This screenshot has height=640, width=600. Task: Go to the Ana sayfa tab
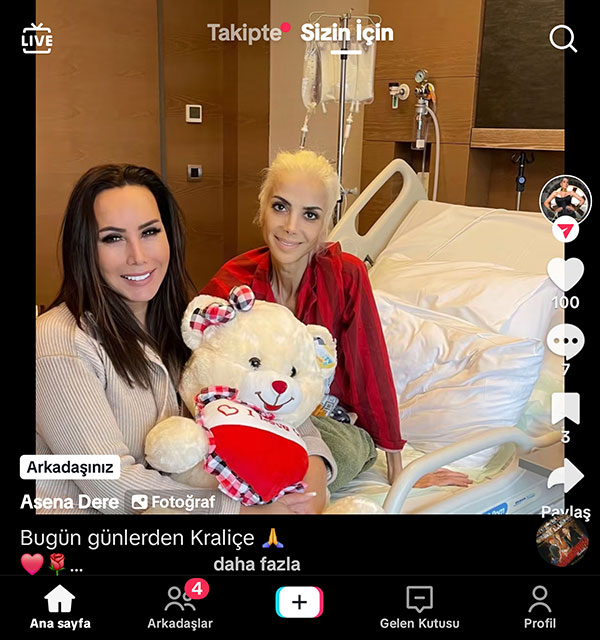59,607
